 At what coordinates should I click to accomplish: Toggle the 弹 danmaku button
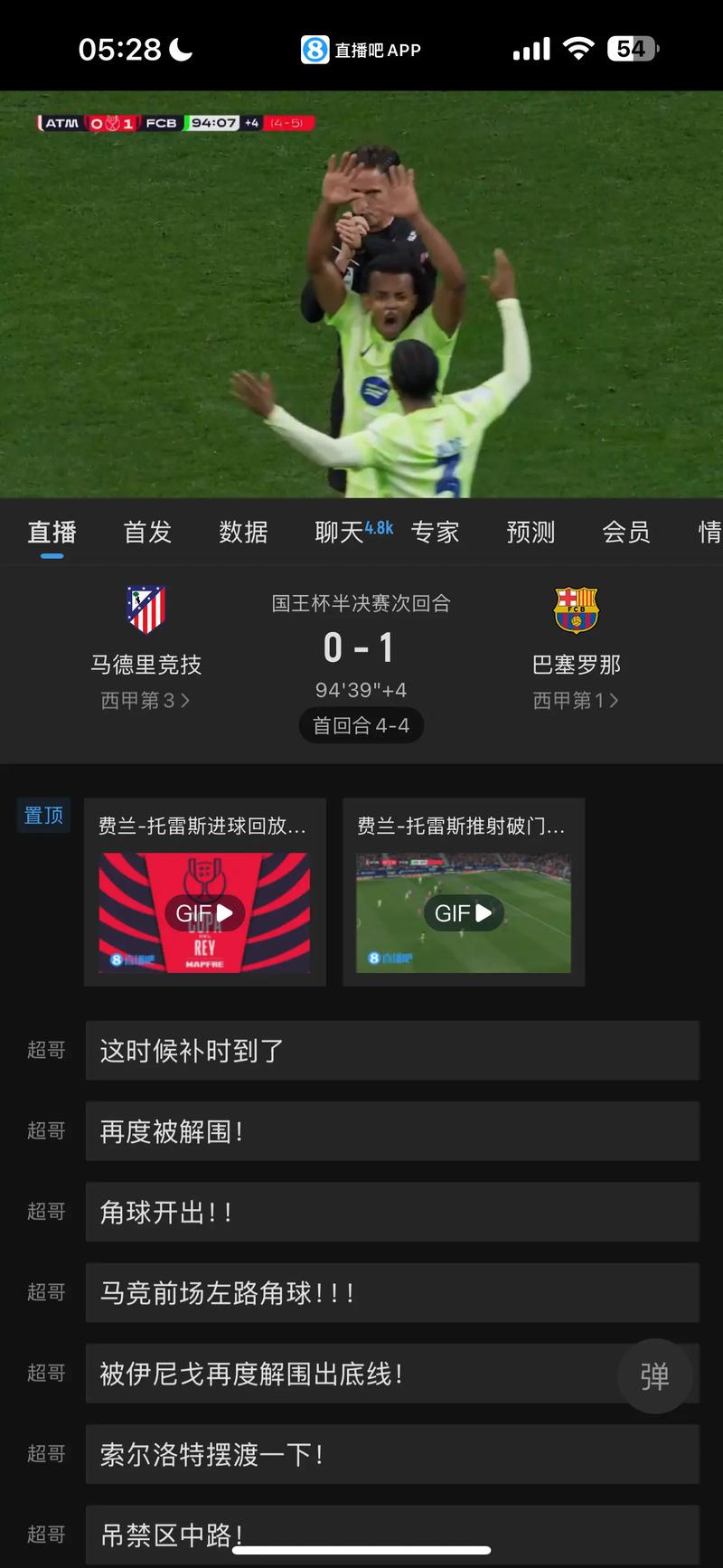[x=655, y=1376]
